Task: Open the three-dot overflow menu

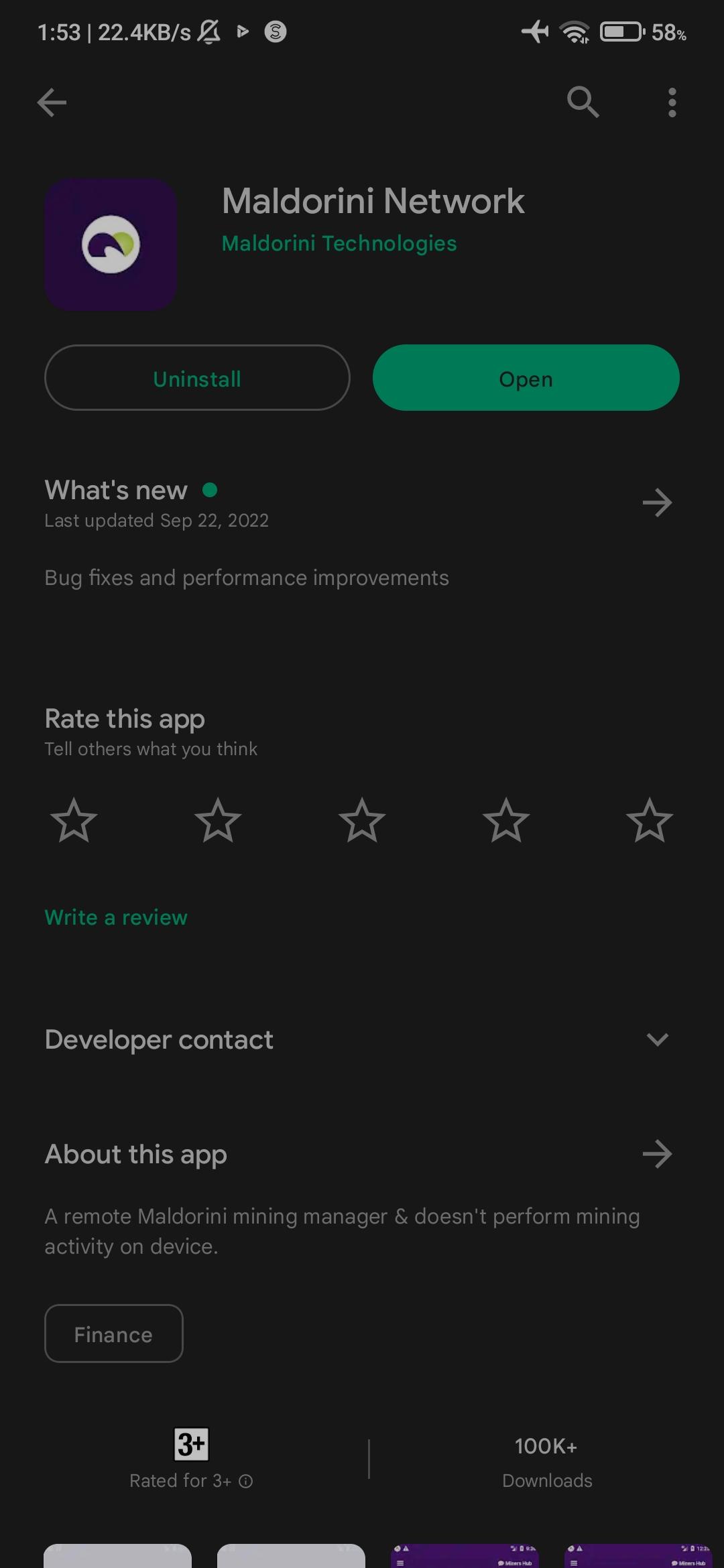Action: coord(672,103)
